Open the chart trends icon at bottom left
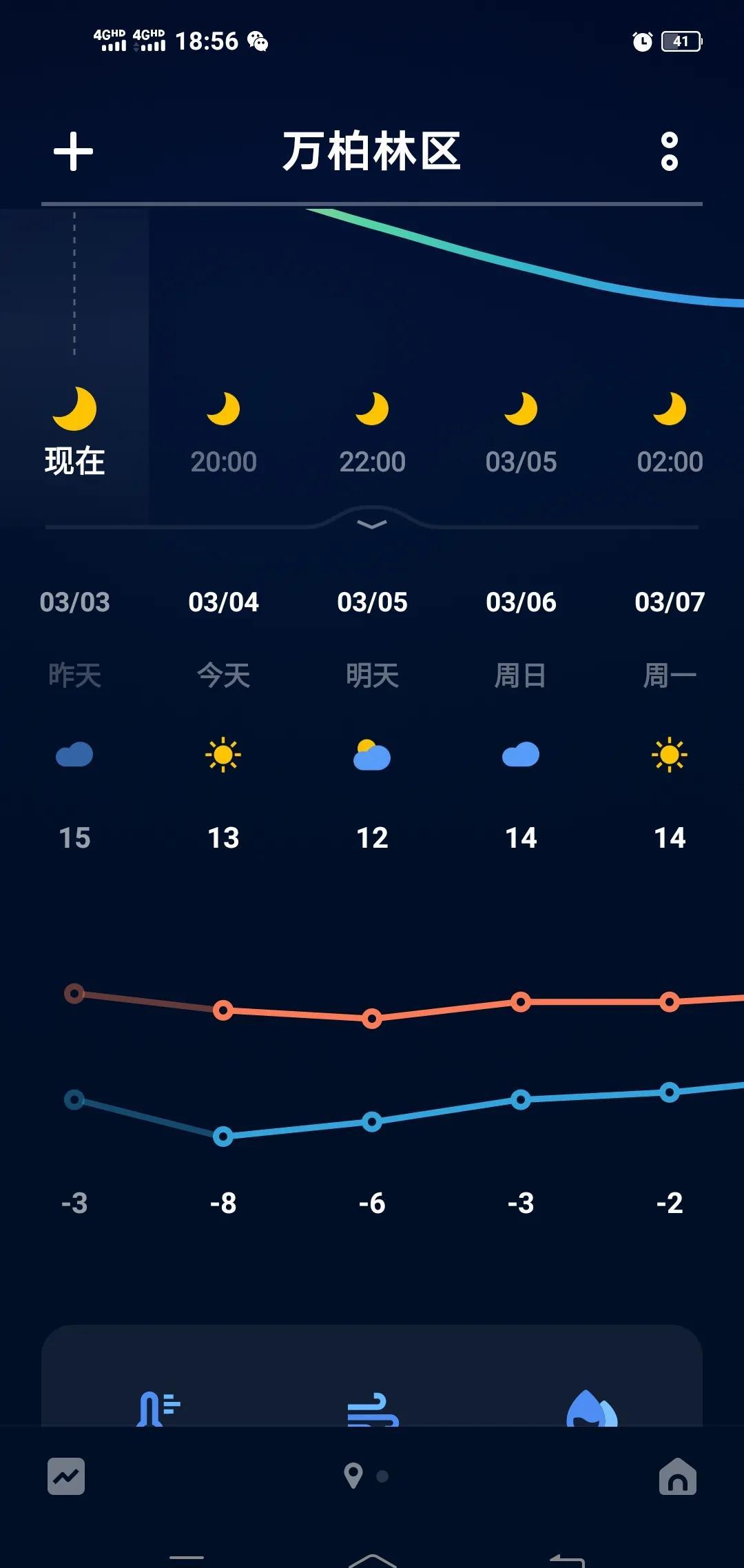 66,1476
